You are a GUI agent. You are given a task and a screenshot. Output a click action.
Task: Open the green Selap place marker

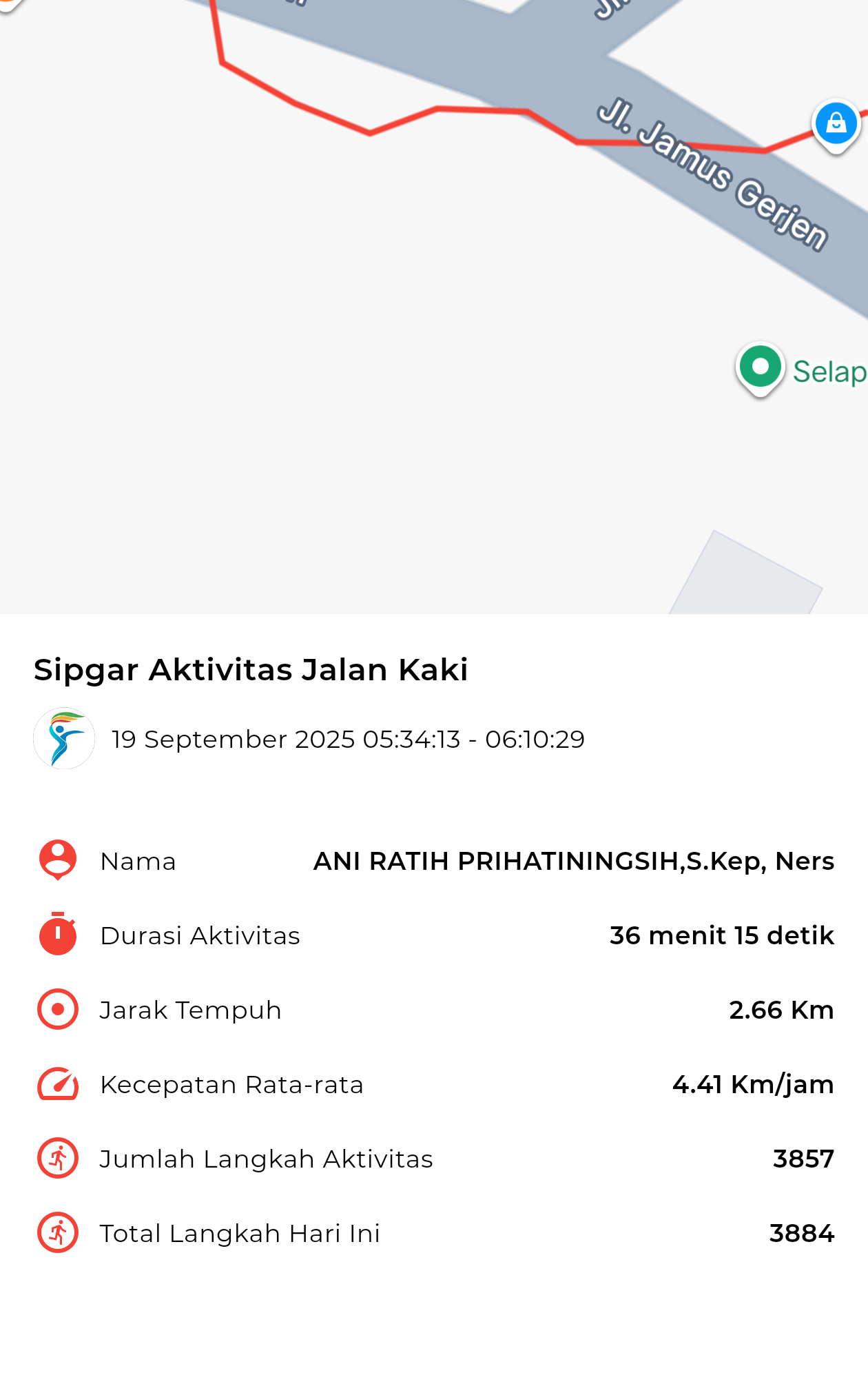point(761,367)
